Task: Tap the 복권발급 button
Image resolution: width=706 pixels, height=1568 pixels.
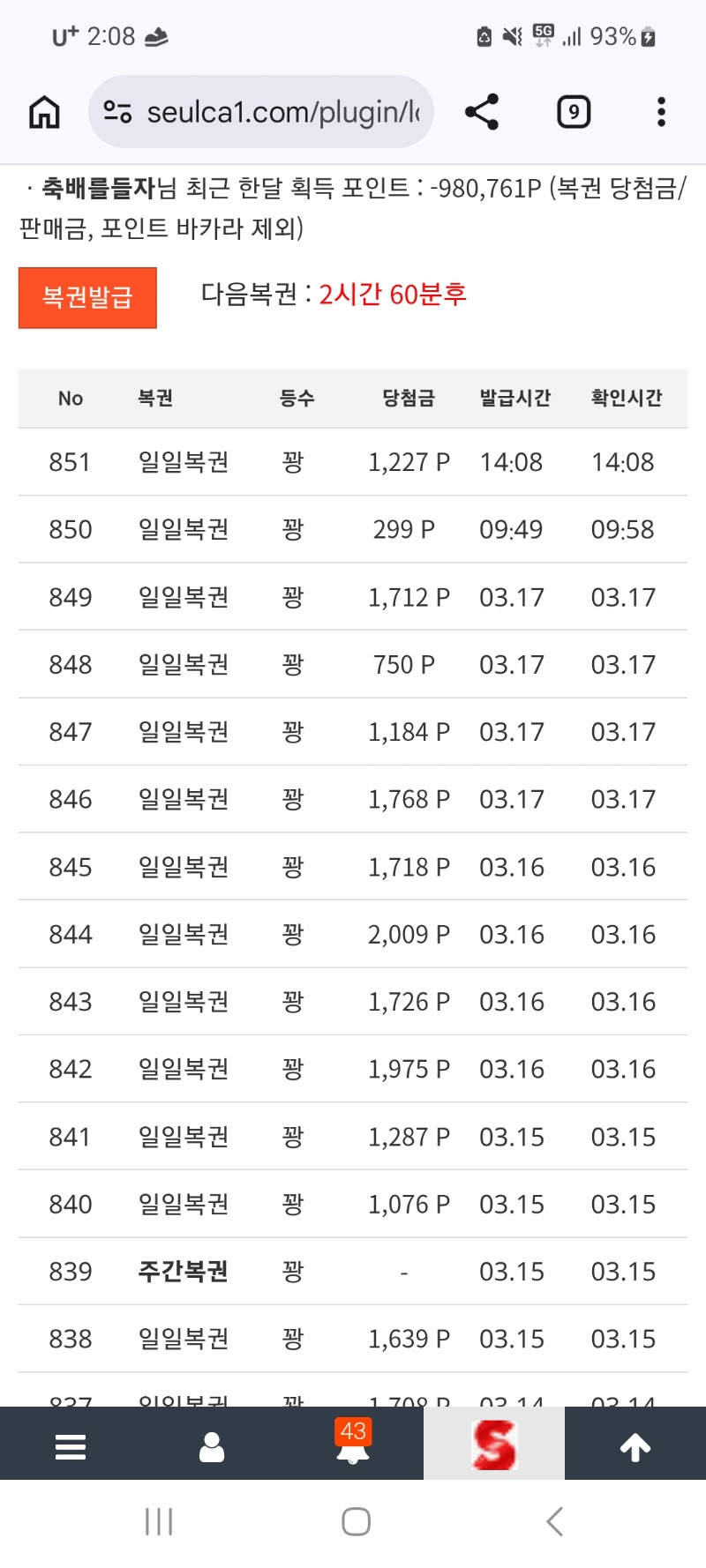Action: [x=87, y=297]
